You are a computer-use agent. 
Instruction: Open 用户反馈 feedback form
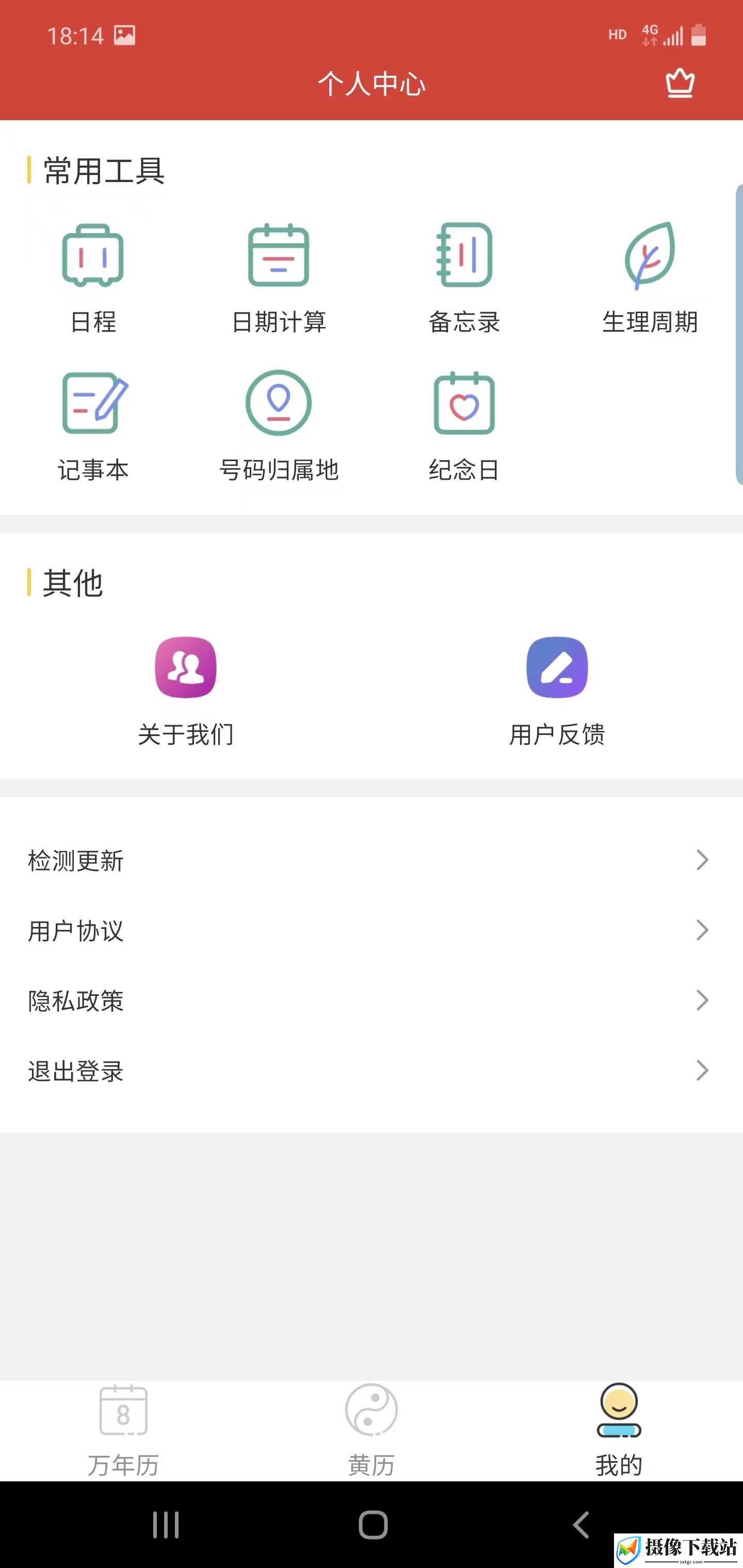pos(557,692)
